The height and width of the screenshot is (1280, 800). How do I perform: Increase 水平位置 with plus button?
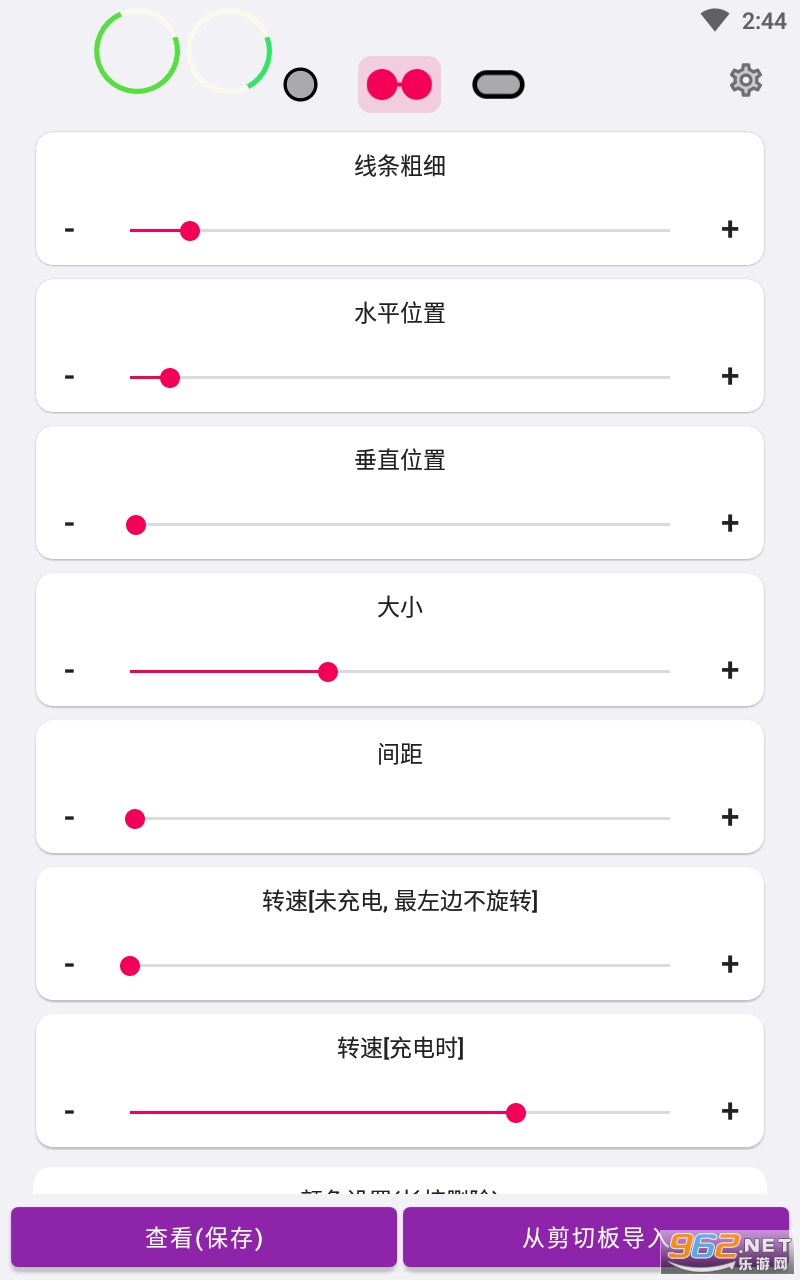(730, 376)
